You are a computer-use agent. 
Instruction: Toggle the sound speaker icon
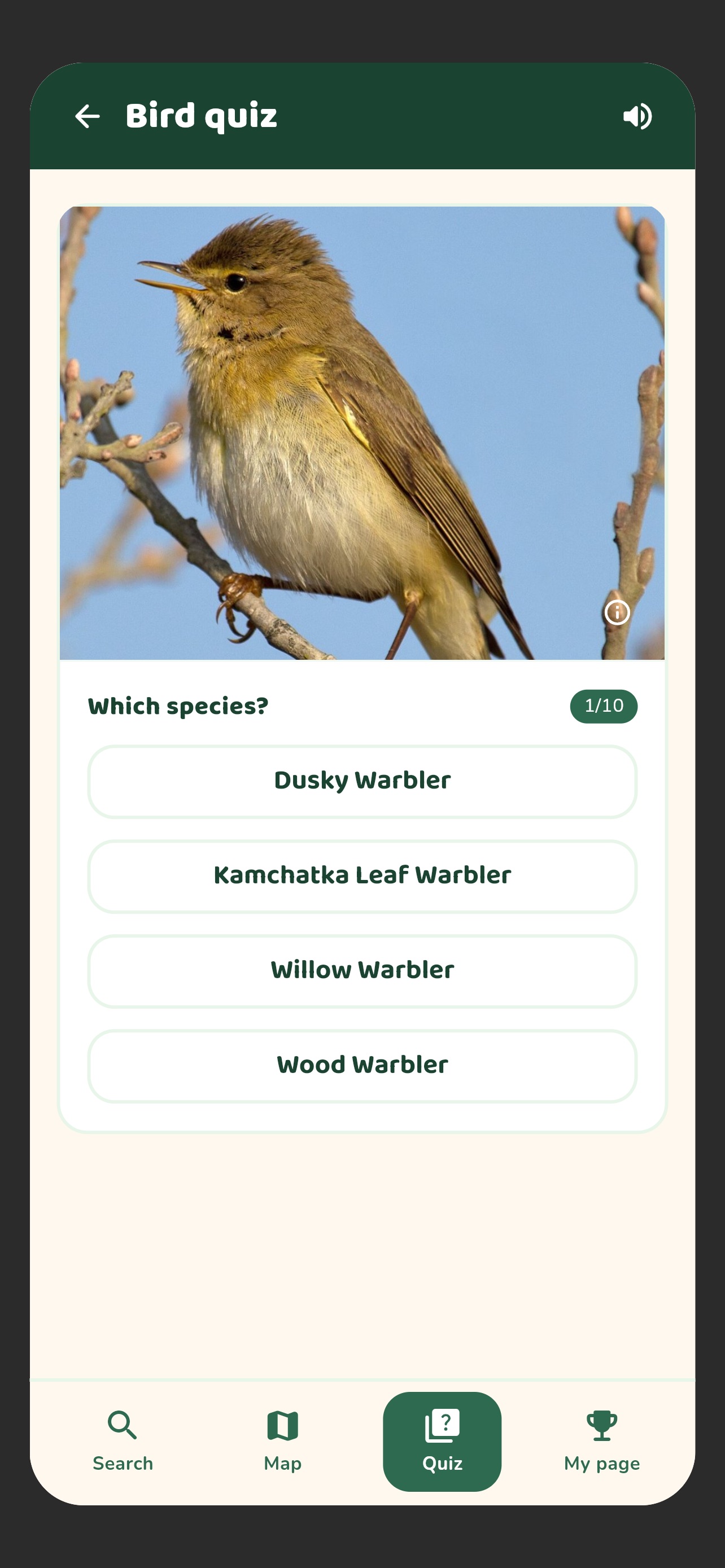(637, 116)
